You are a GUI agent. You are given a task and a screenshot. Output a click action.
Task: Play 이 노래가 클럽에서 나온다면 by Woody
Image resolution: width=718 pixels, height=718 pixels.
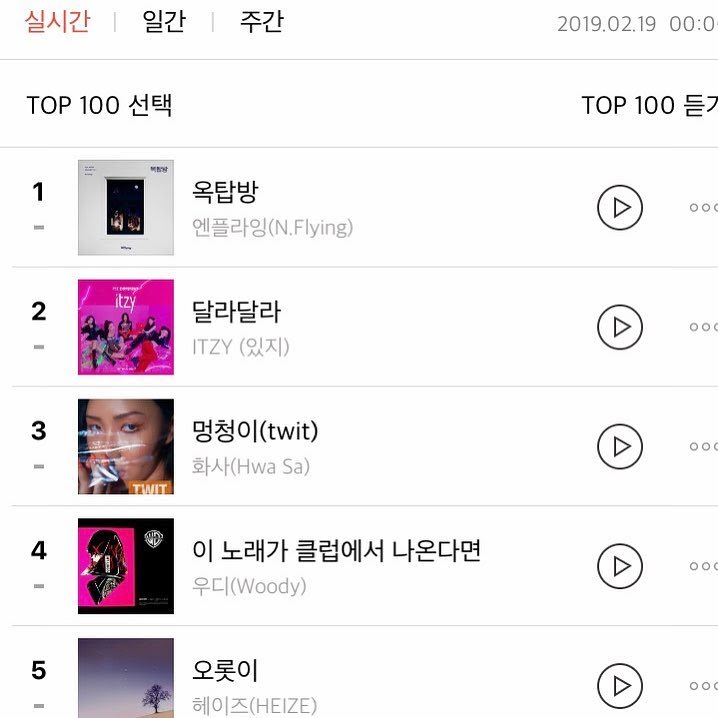pos(620,566)
